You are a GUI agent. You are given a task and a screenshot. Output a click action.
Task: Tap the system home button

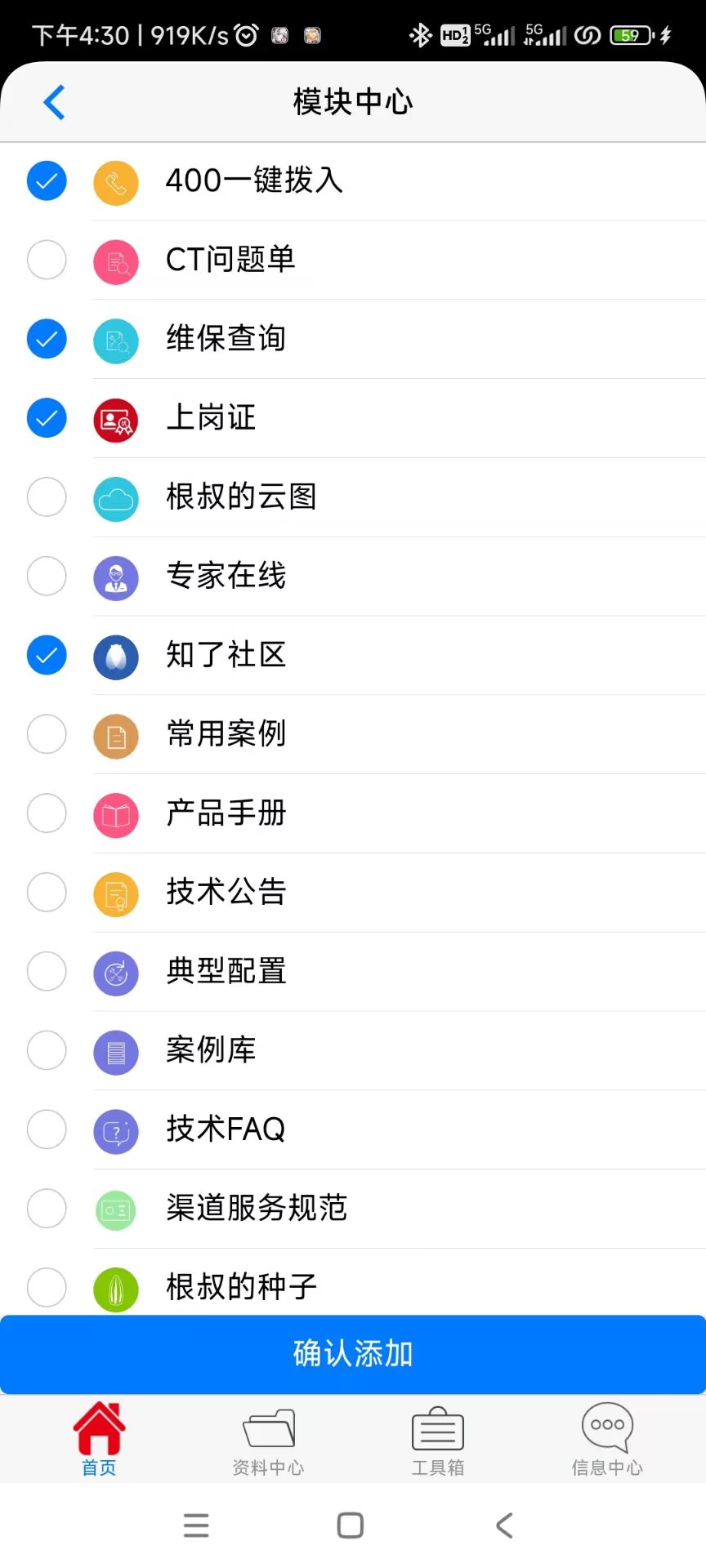click(x=351, y=1525)
